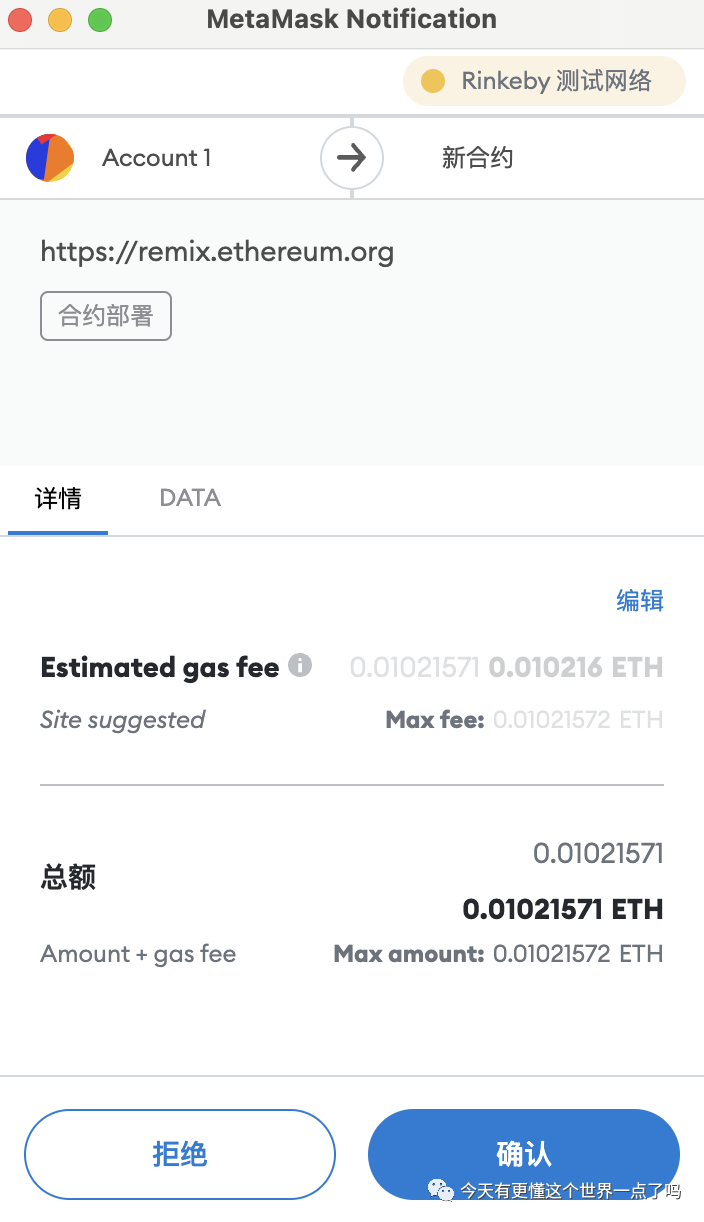
Task: Maximize the window with the green button
Action: pyautogui.click(x=100, y=20)
